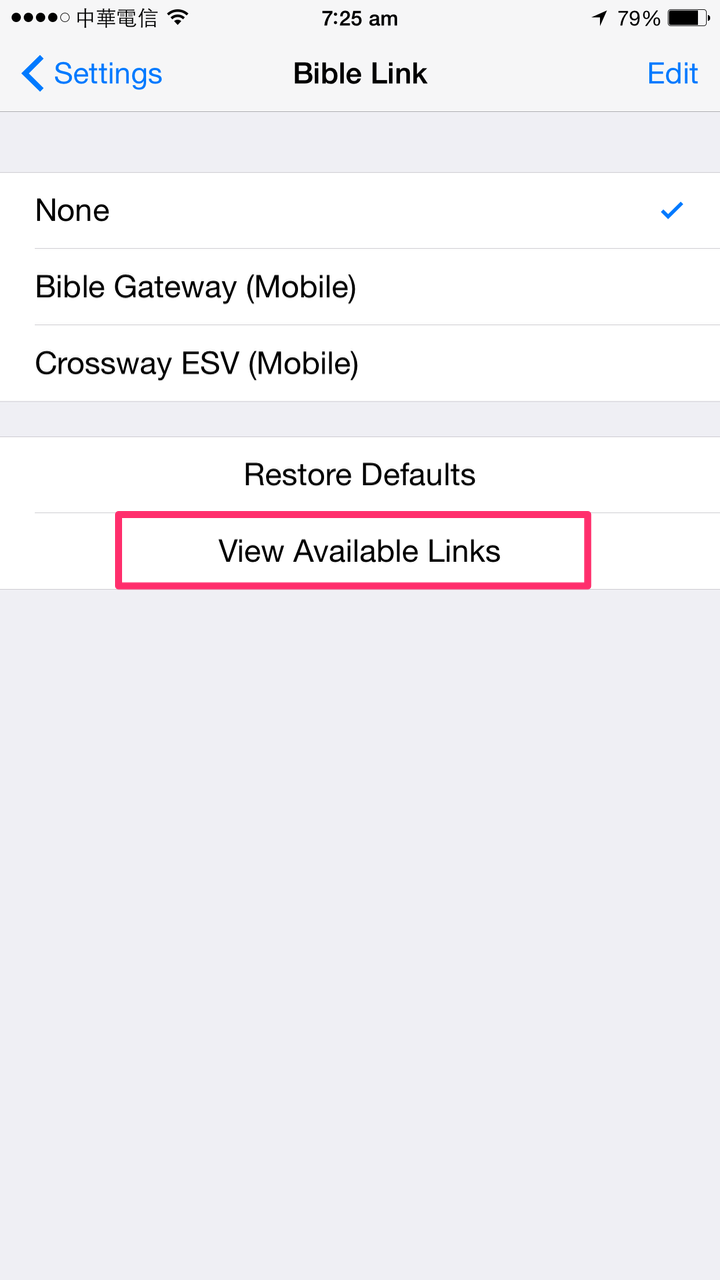Select None as the Bible link
The width and height of the screenshot is (720, 1280).
click(360, 211)
